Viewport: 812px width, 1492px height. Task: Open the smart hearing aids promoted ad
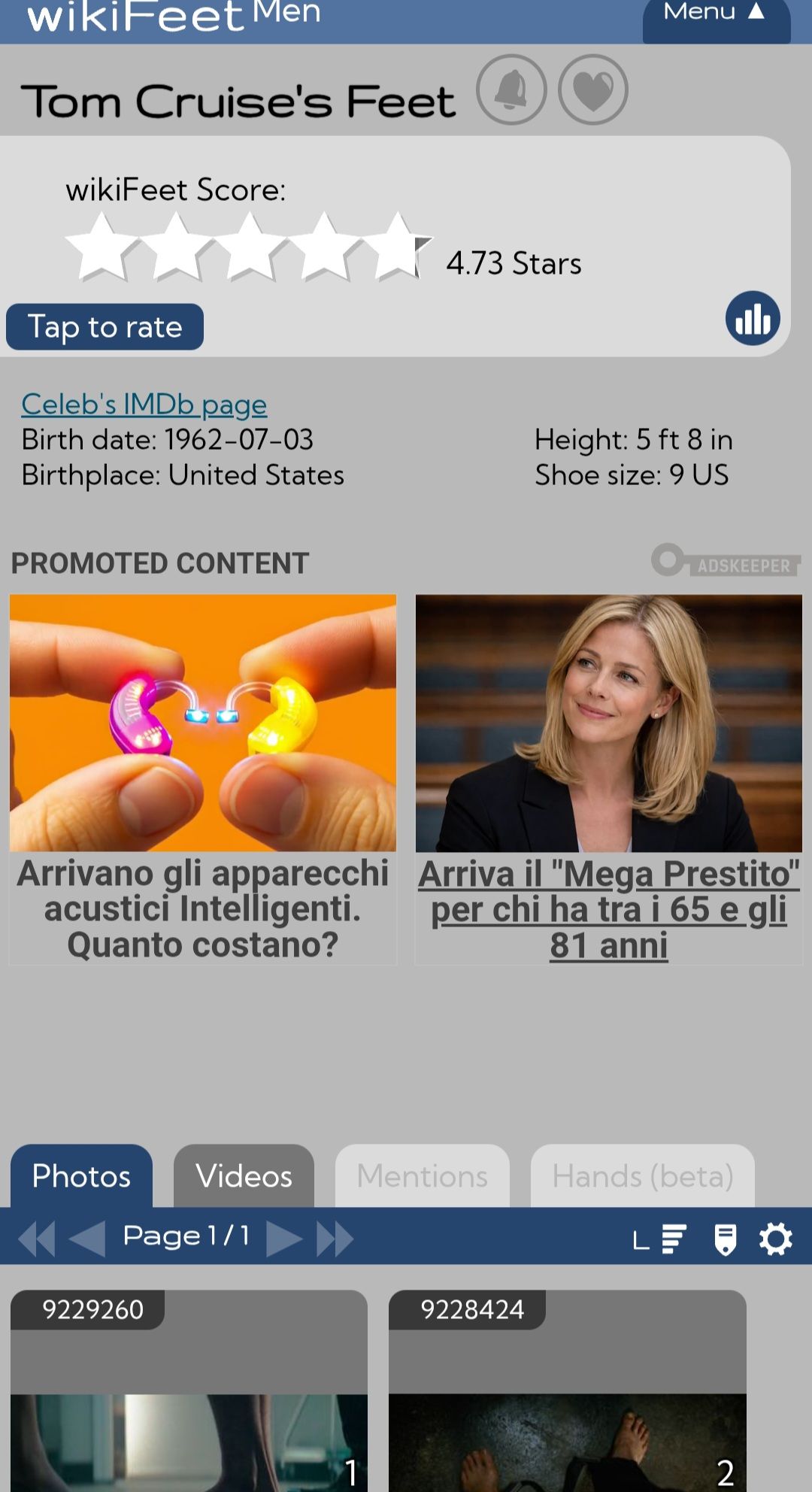(203, 778)
